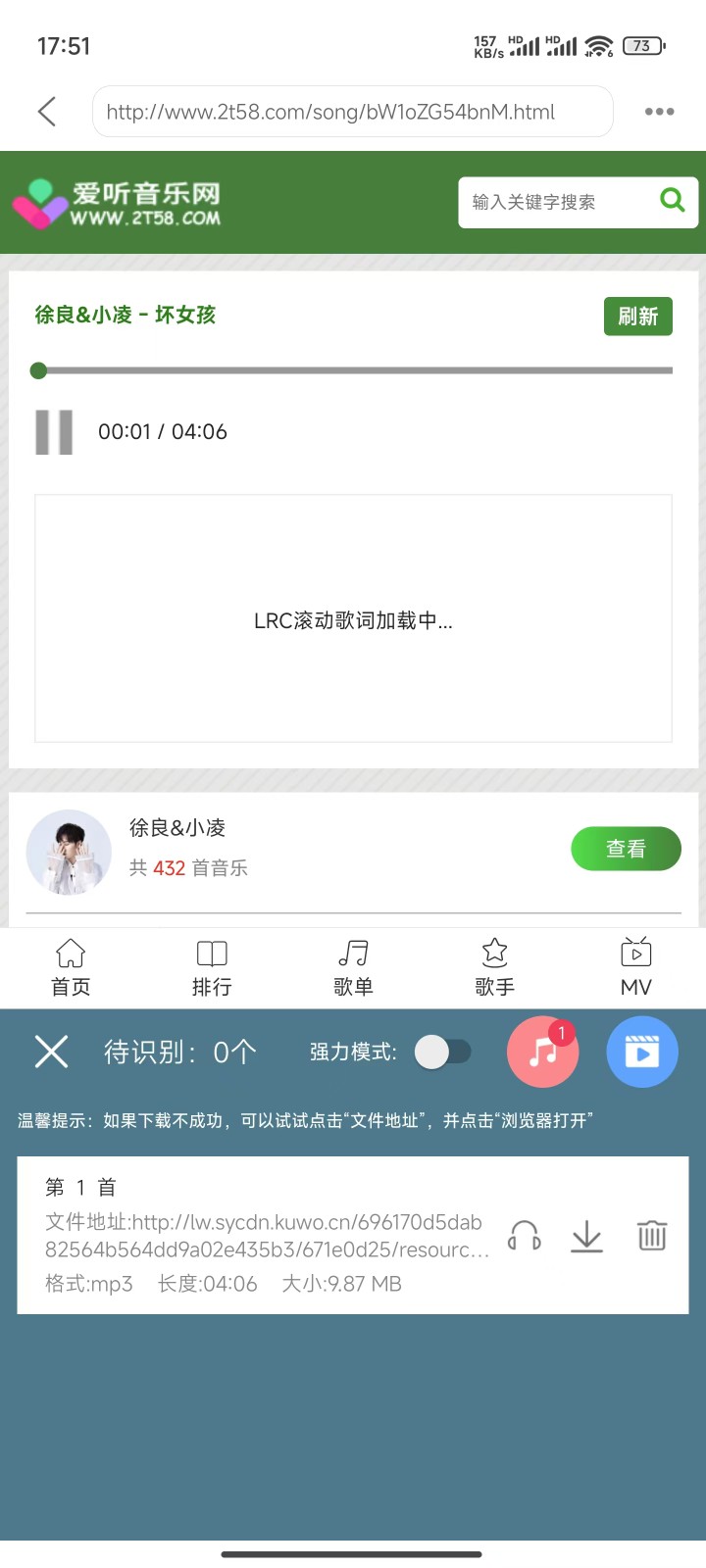Open the 排行 rankings section

tap(212, 965)
